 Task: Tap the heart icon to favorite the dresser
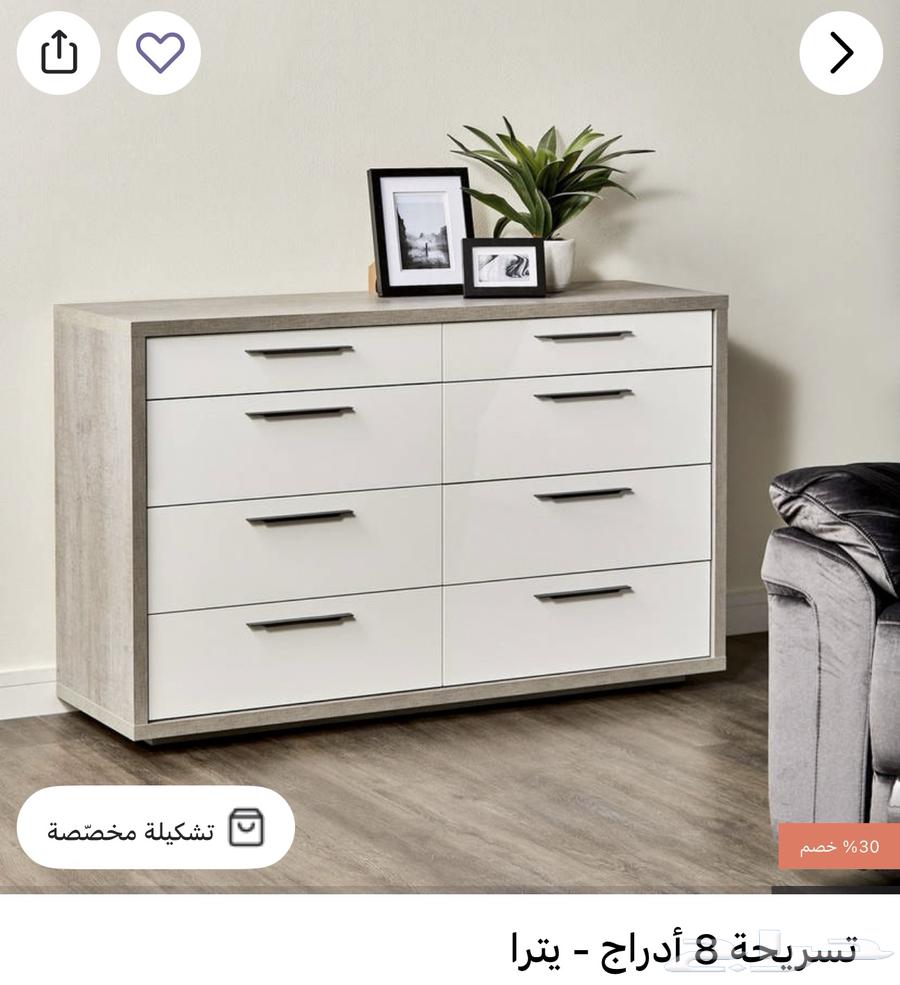click(x=160, y=52)
